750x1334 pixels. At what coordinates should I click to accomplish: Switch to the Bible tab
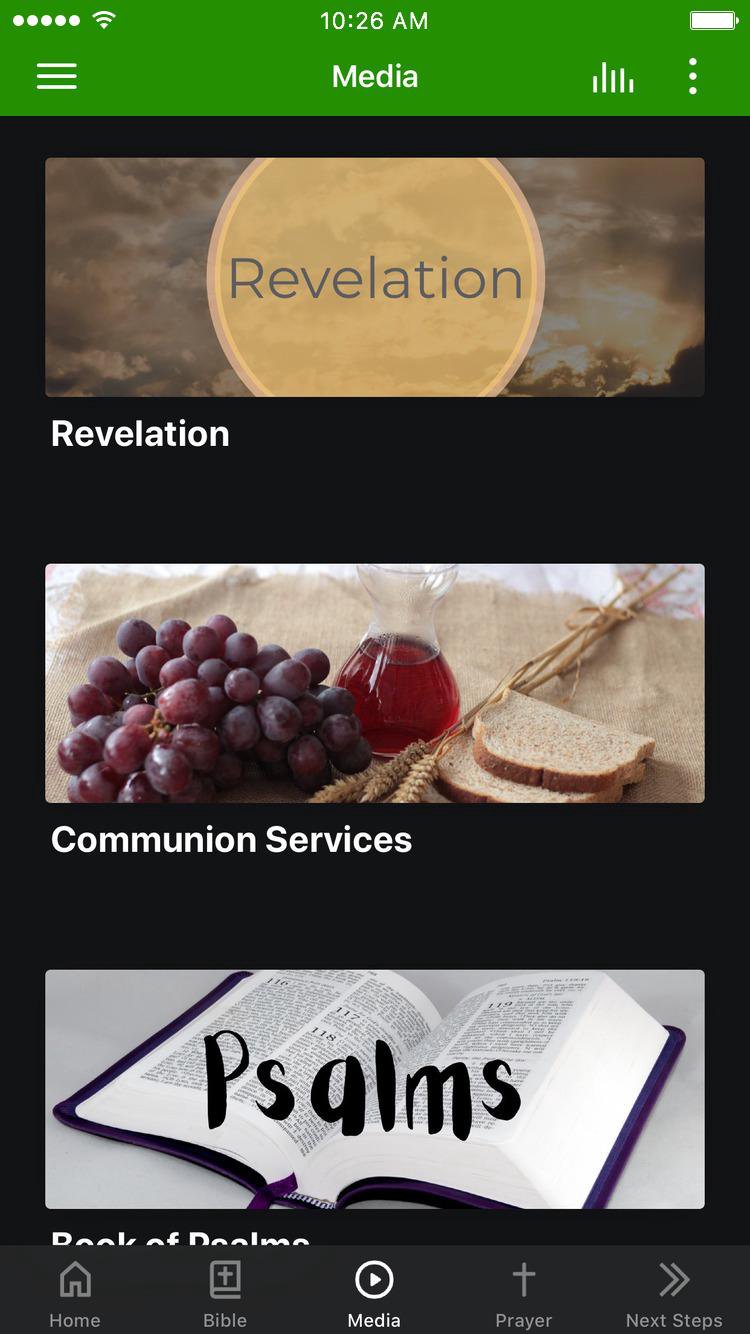click(x=225, y=1294)
